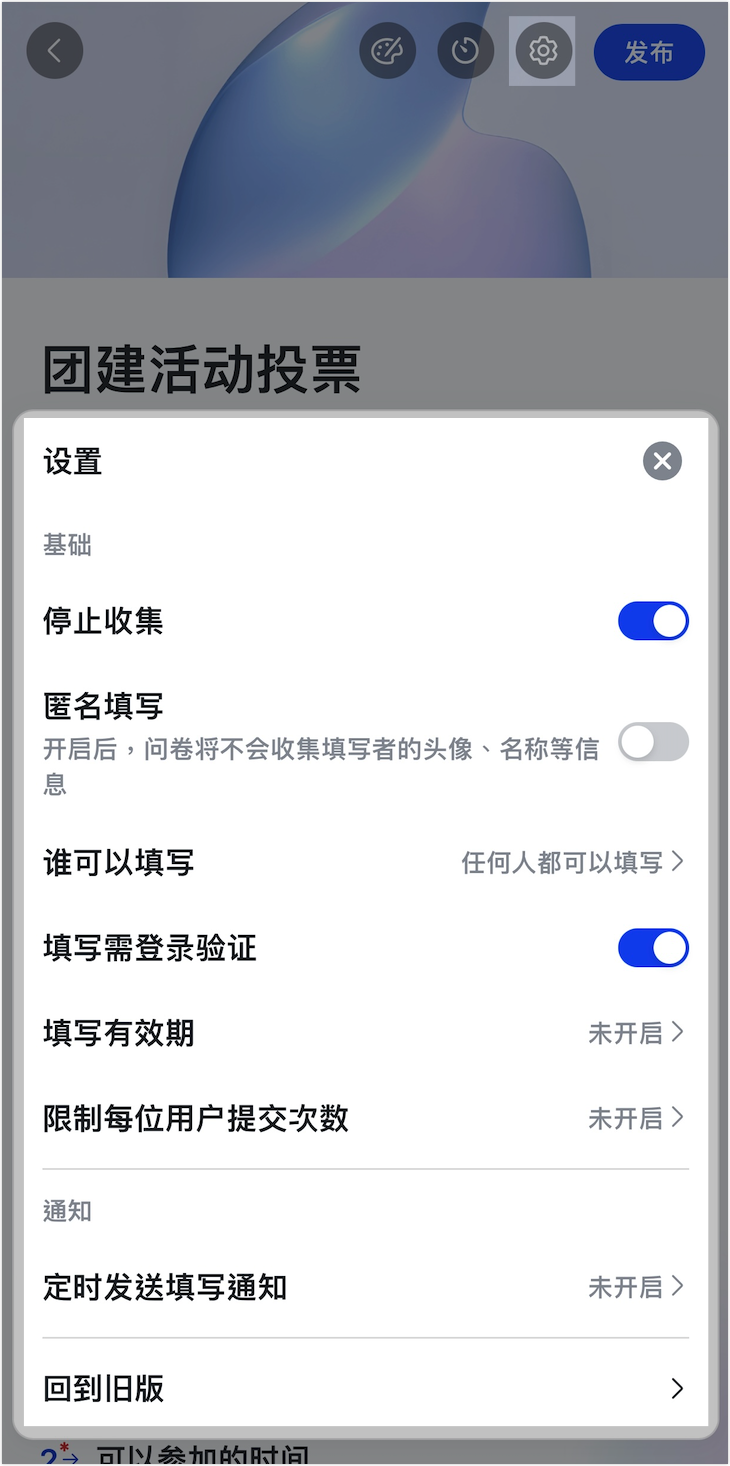Open 限制每位用户提交次数 setting
730x1466 pixels.
(x=366, y=1118)
